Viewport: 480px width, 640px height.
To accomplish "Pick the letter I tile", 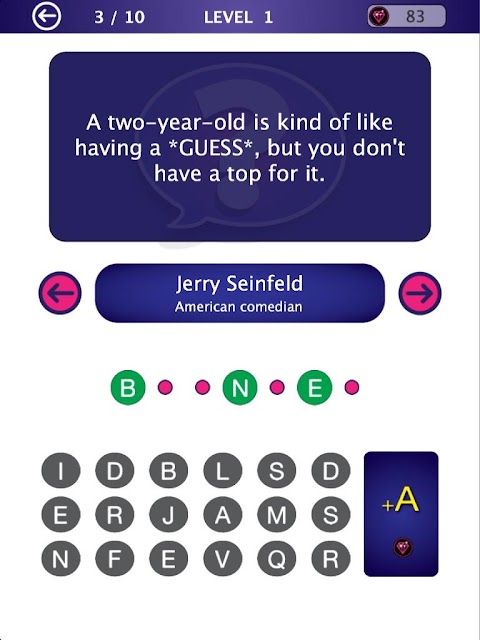I will (60, 470).
